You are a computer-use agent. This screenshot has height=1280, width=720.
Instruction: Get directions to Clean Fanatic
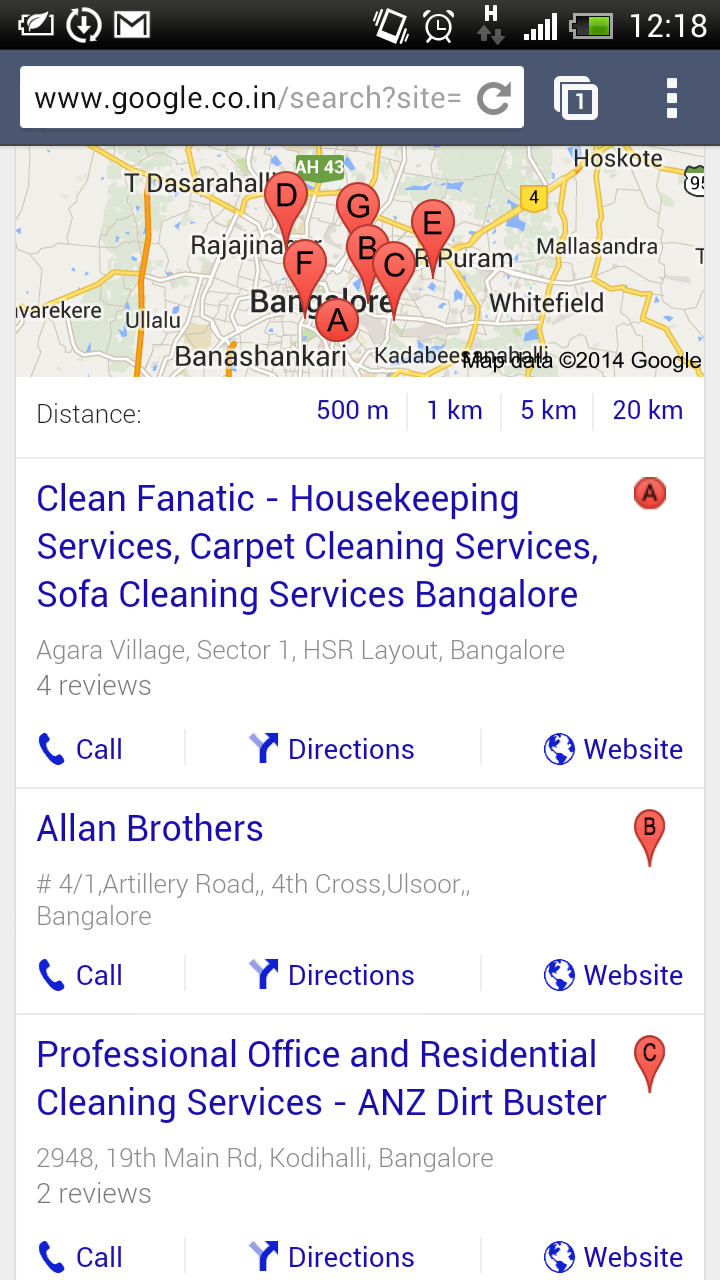click(332, 749)
